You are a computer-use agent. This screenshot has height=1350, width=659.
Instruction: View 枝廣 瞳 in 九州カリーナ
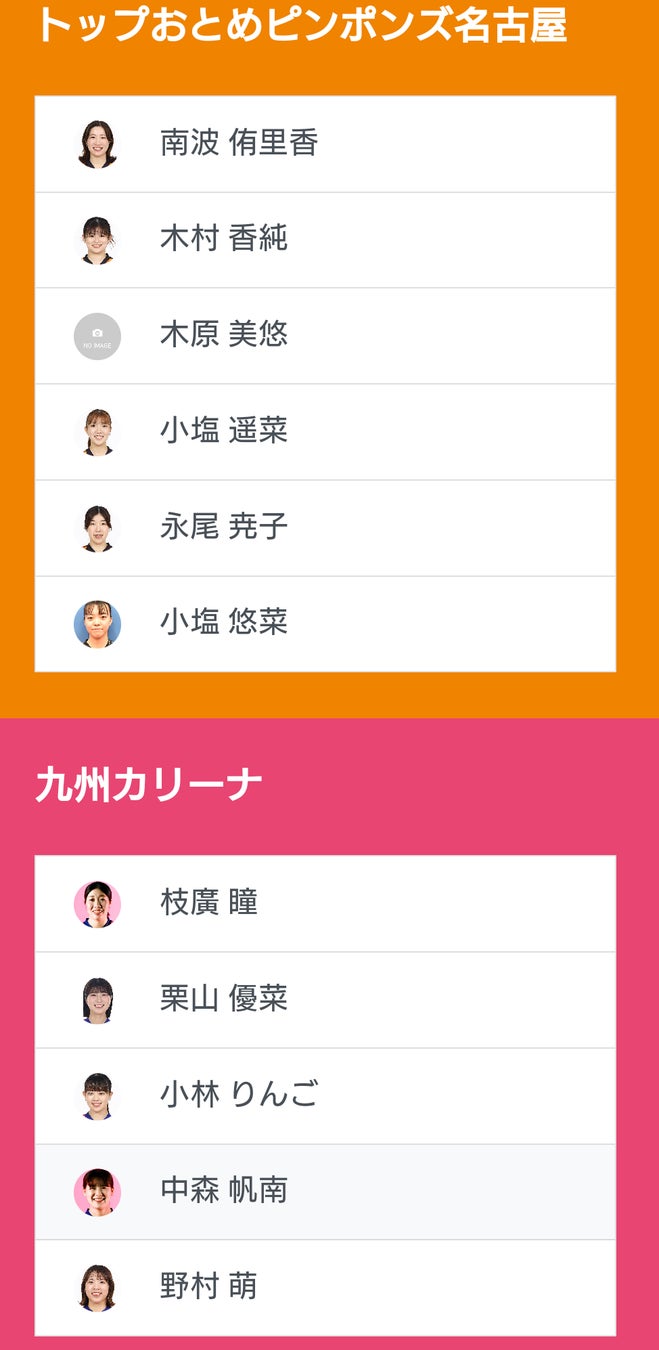[x=209, y=904]
